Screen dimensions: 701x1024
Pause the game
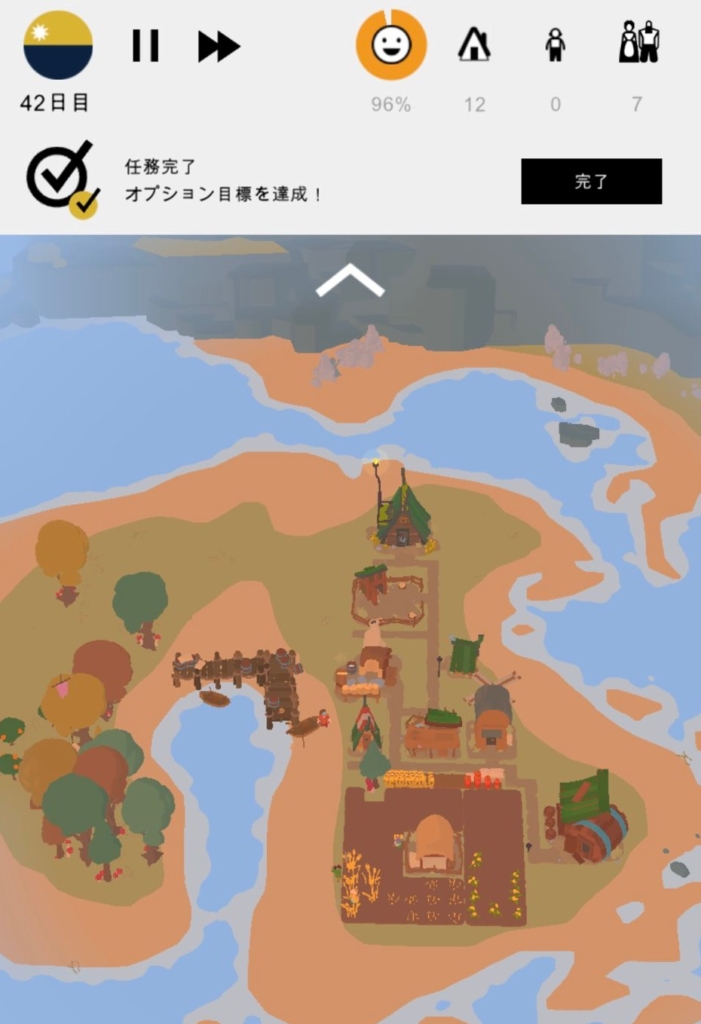tap(145, 46)
